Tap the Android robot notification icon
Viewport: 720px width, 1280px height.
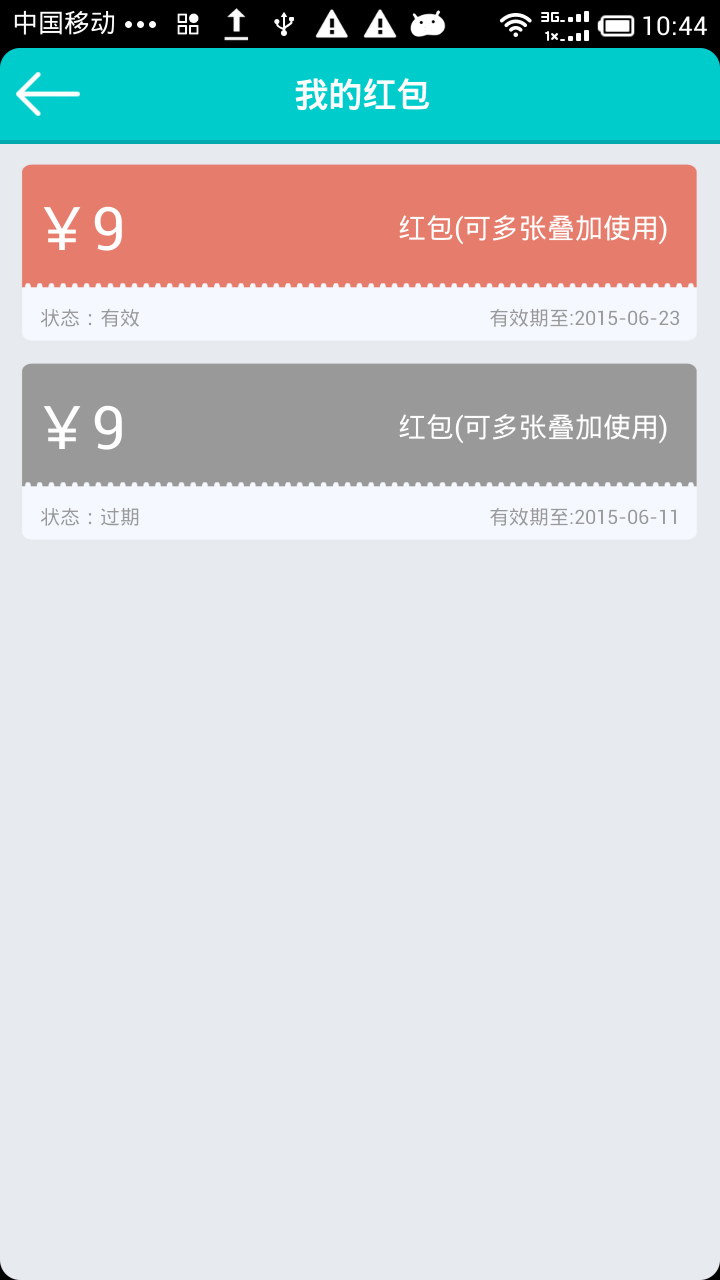[x=430, y=23]
